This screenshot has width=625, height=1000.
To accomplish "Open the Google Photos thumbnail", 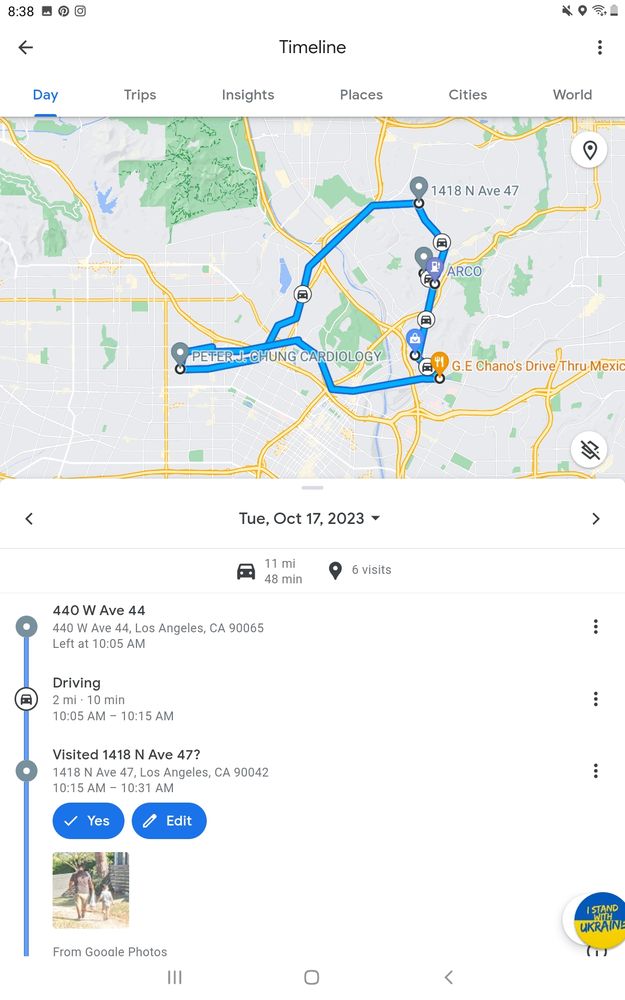I will pos(91,890).
